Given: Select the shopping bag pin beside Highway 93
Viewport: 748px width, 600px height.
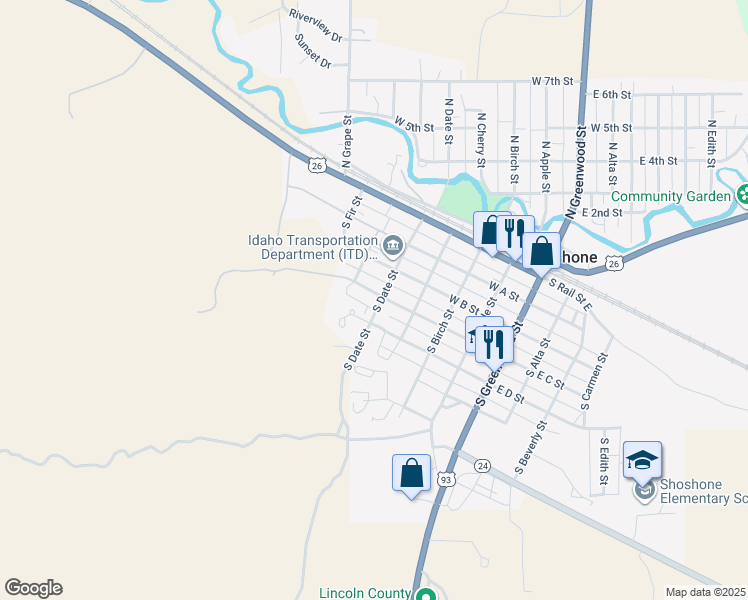Looking at the screenshot, I should (x=411, y=474).
